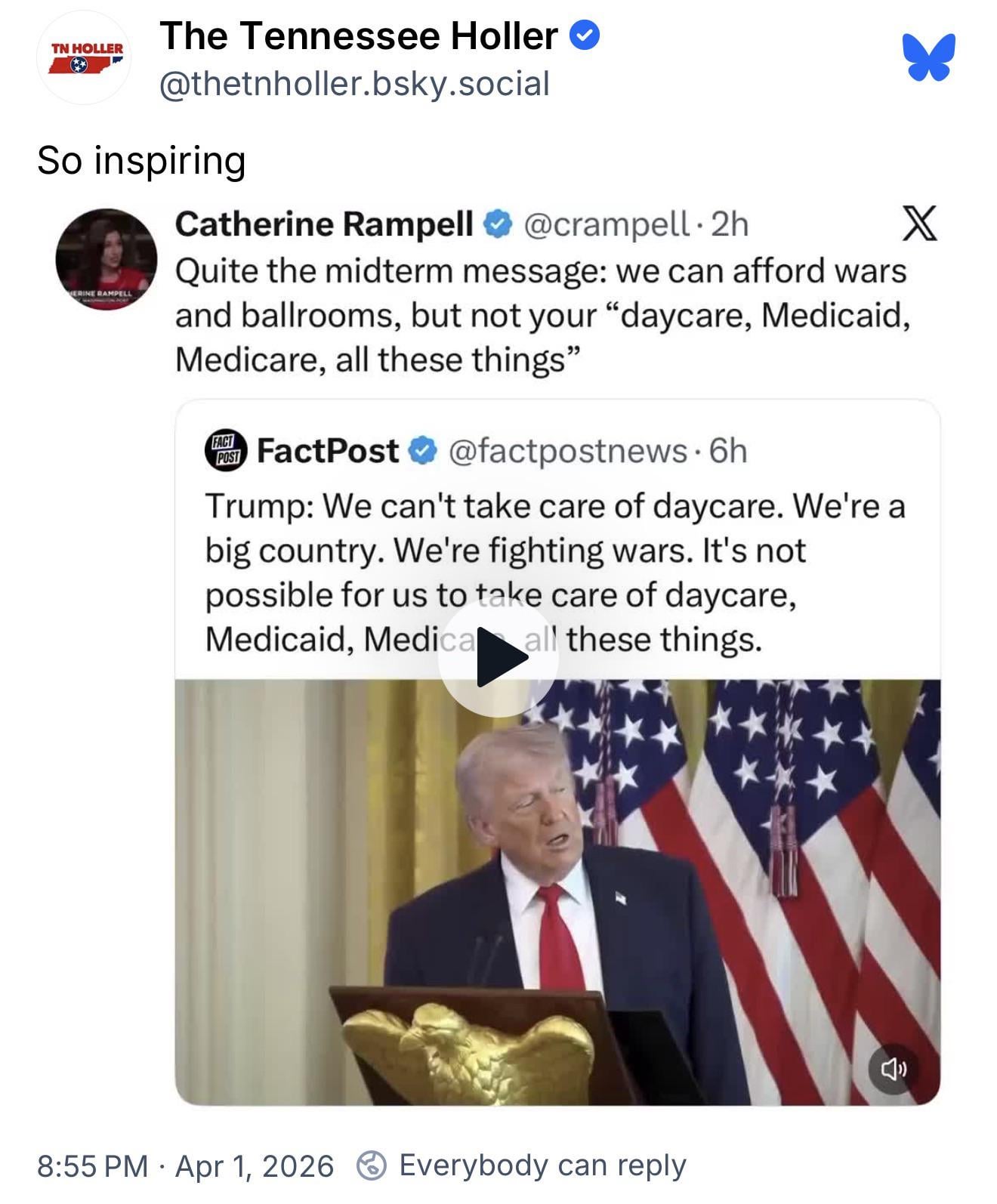This screenshot has height=1204, width=997.
Task: Play the video in the post
Action: (498, 657)
